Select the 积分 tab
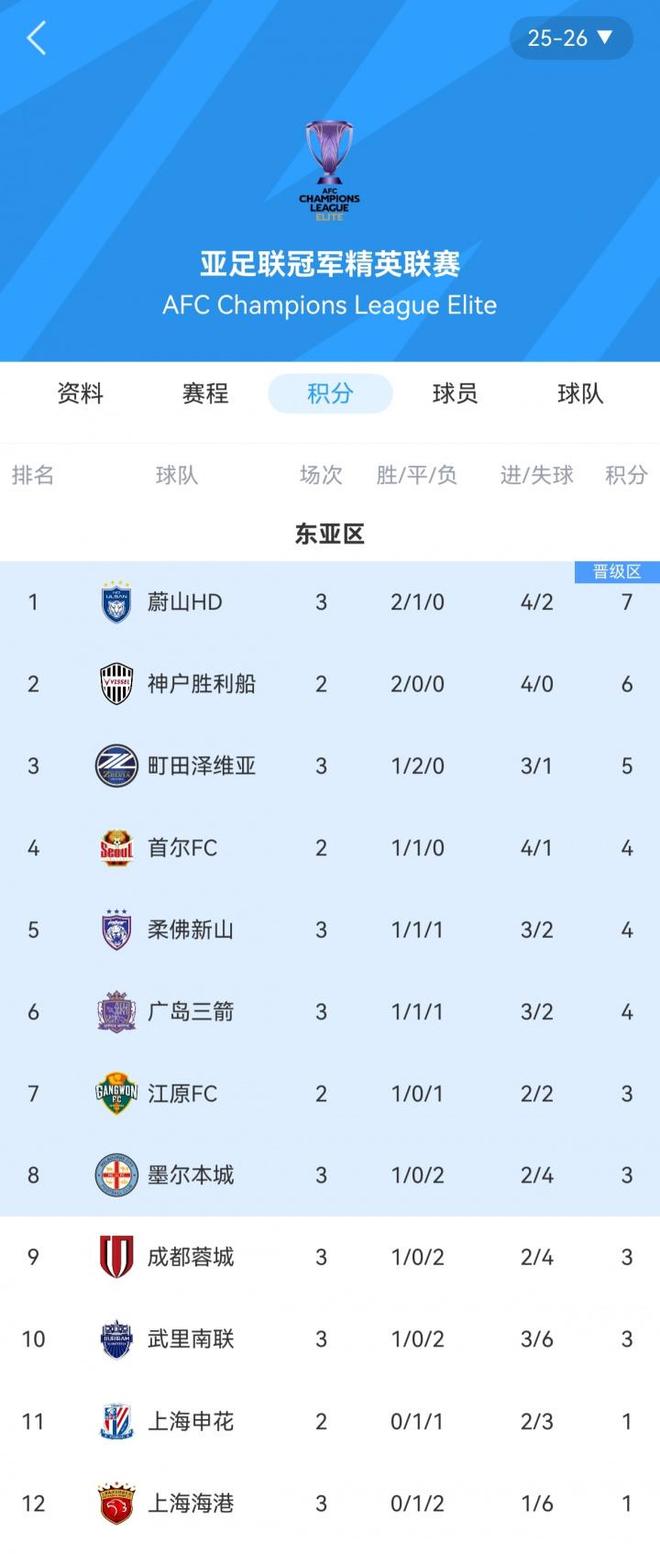The height and width of the screenshot is (1554, 660). pos(330,394)
